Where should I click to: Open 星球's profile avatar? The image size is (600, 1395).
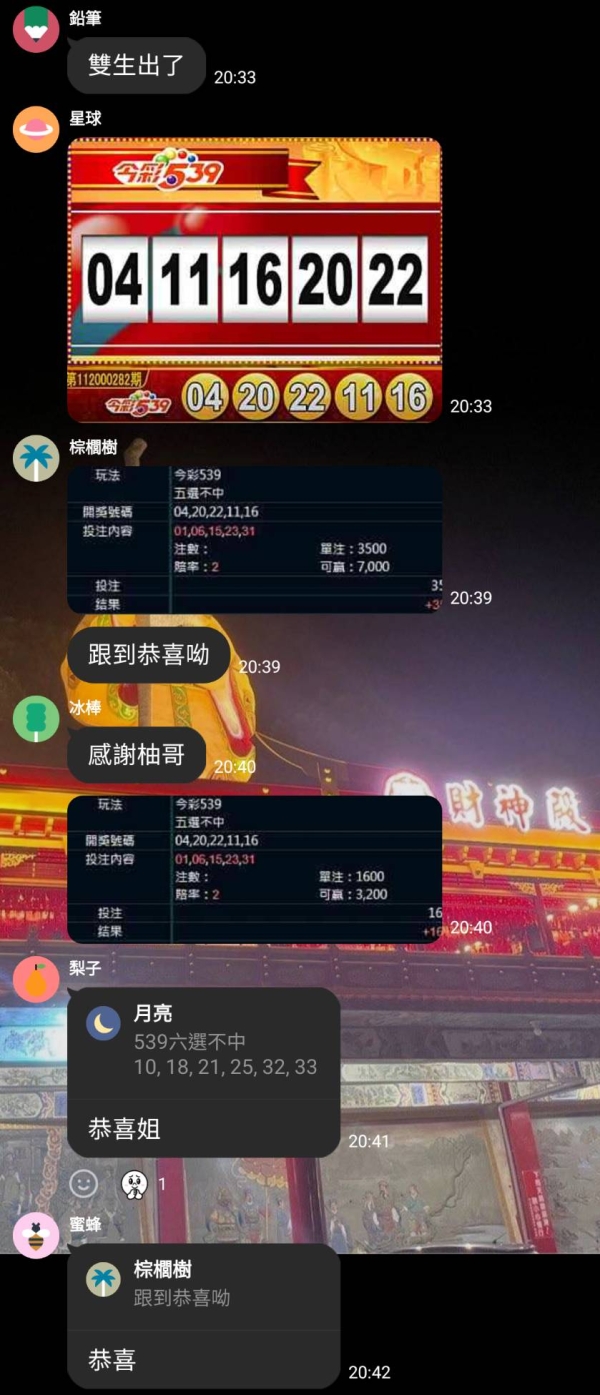coord(36,129)
